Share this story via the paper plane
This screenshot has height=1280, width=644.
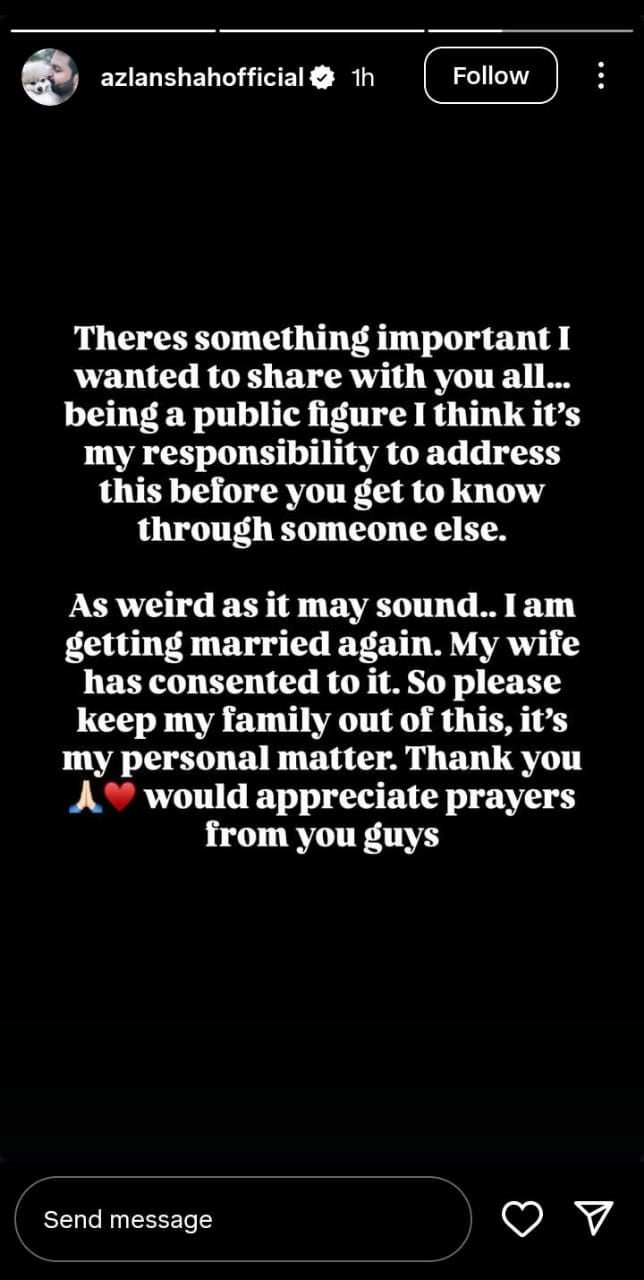click(594, 1218)
